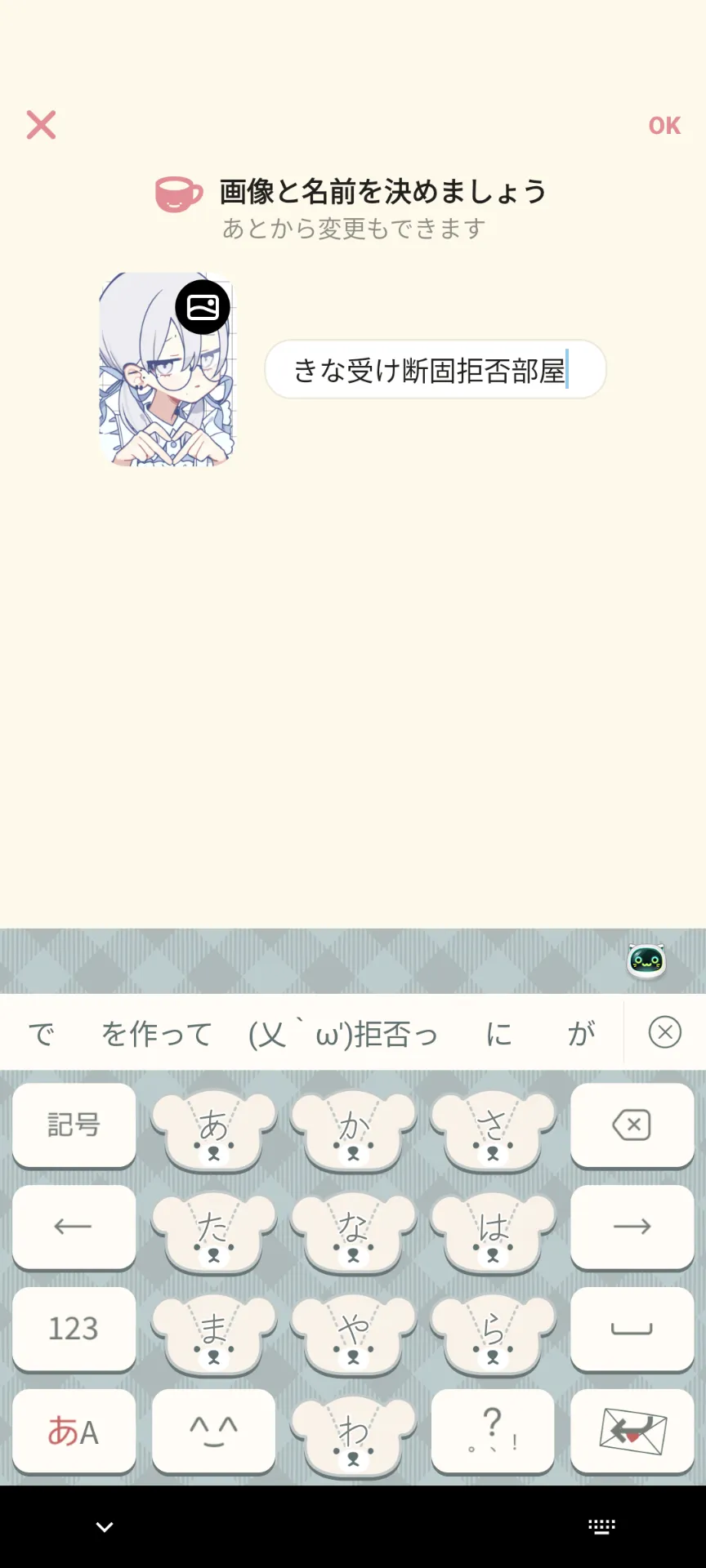Tap the enter key with envelope

pyautogui.click(x=632, y=1432)
